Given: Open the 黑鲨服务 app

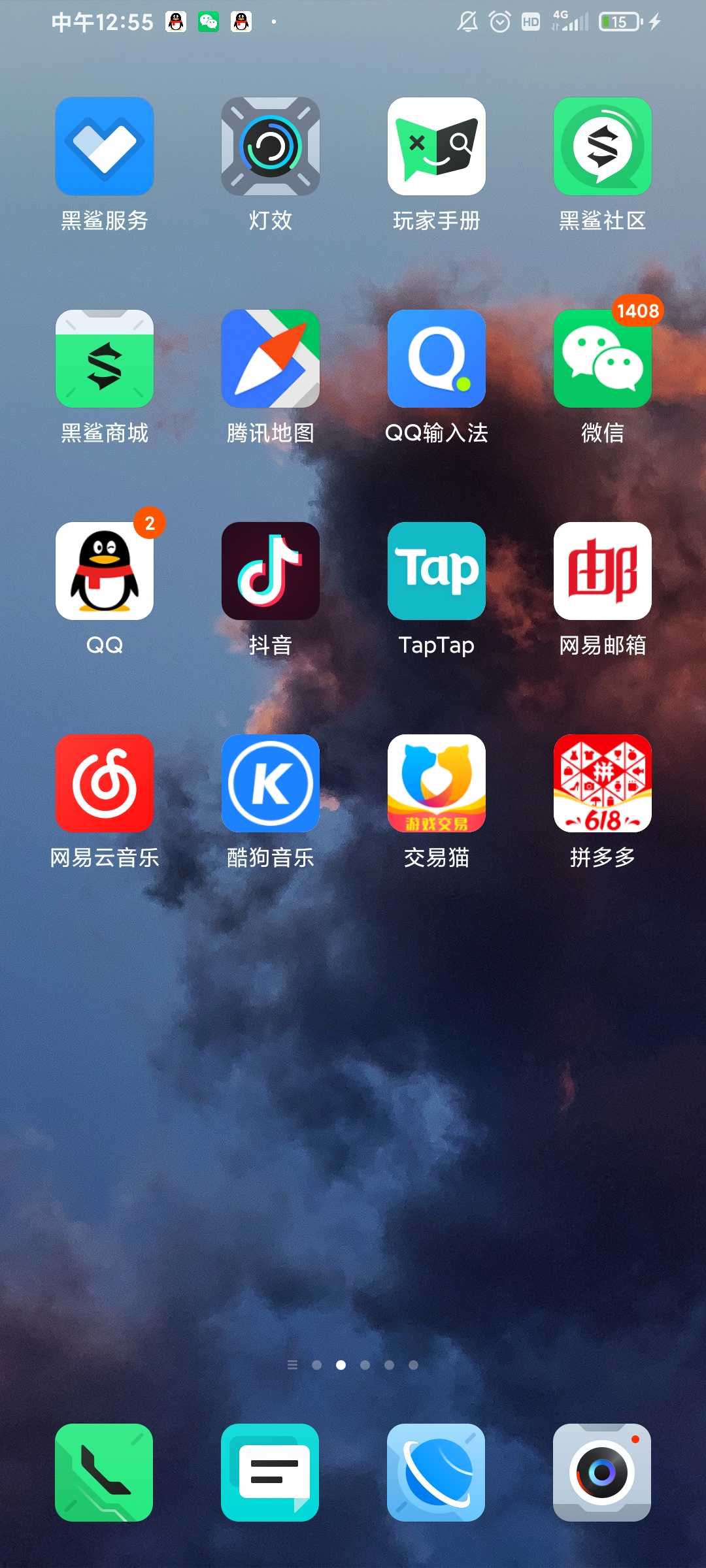Looking at the screenshot, I should [105, 146].
